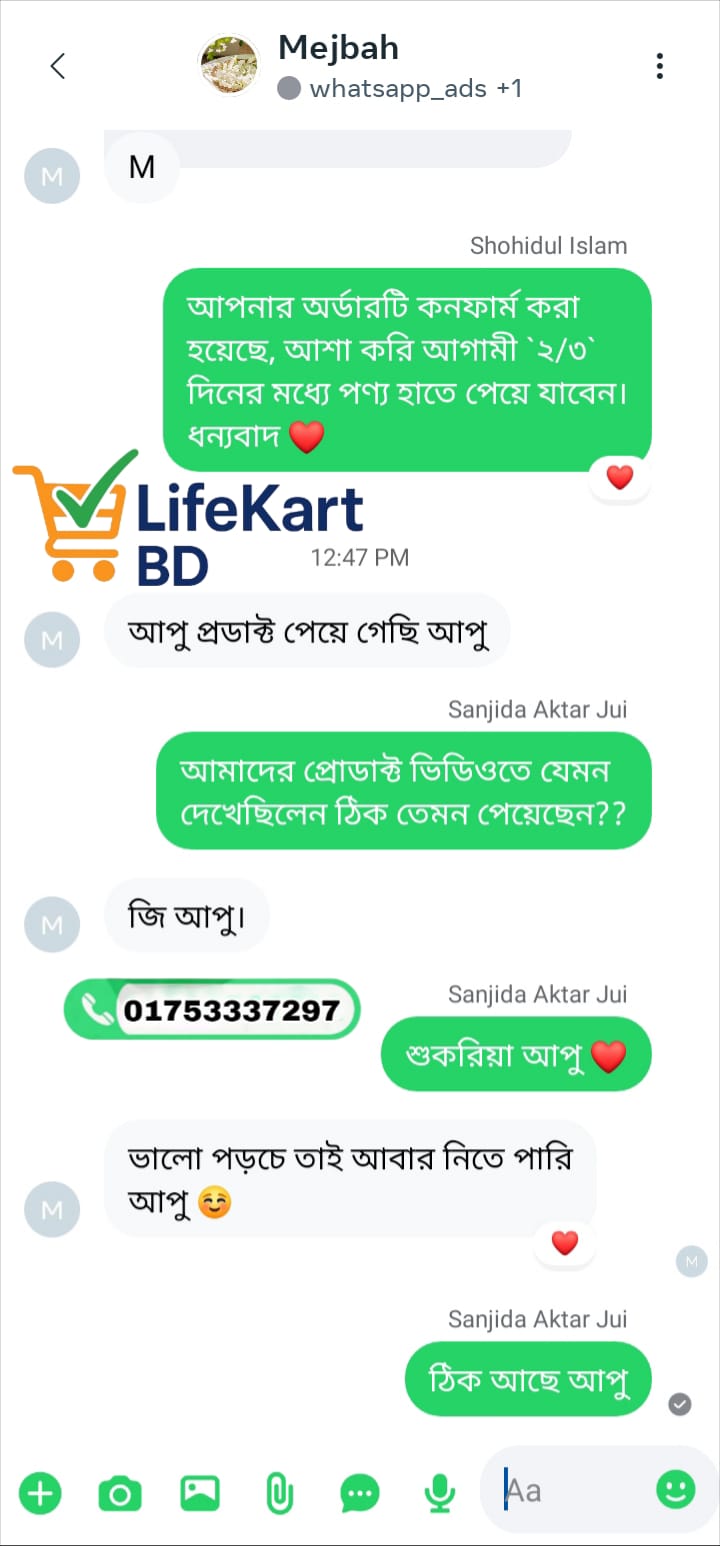The width and height of the screenshot is (720, 1546).
Task: Select the Shohidul Islam sender name
Action: 548,245
